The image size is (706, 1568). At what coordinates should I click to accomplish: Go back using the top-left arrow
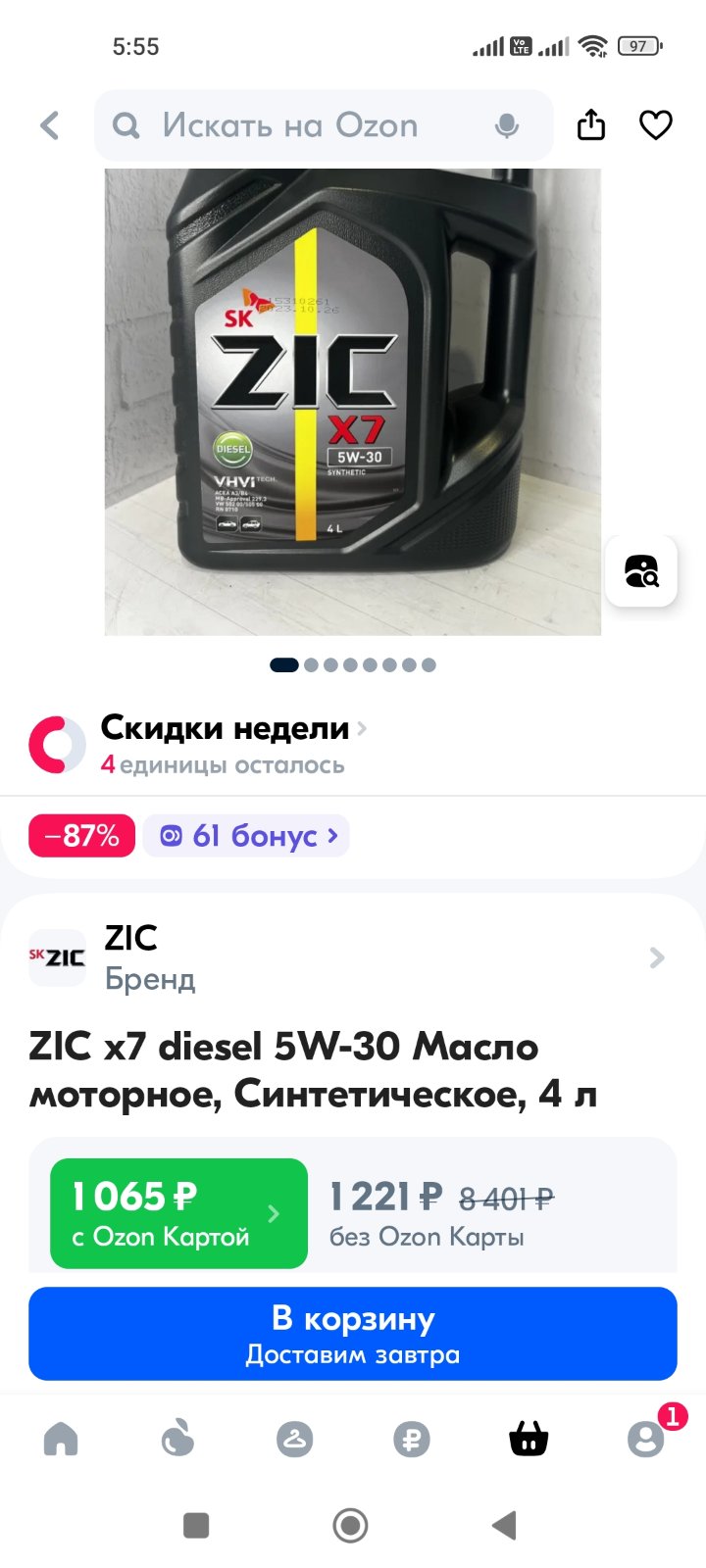pos(50,125)
